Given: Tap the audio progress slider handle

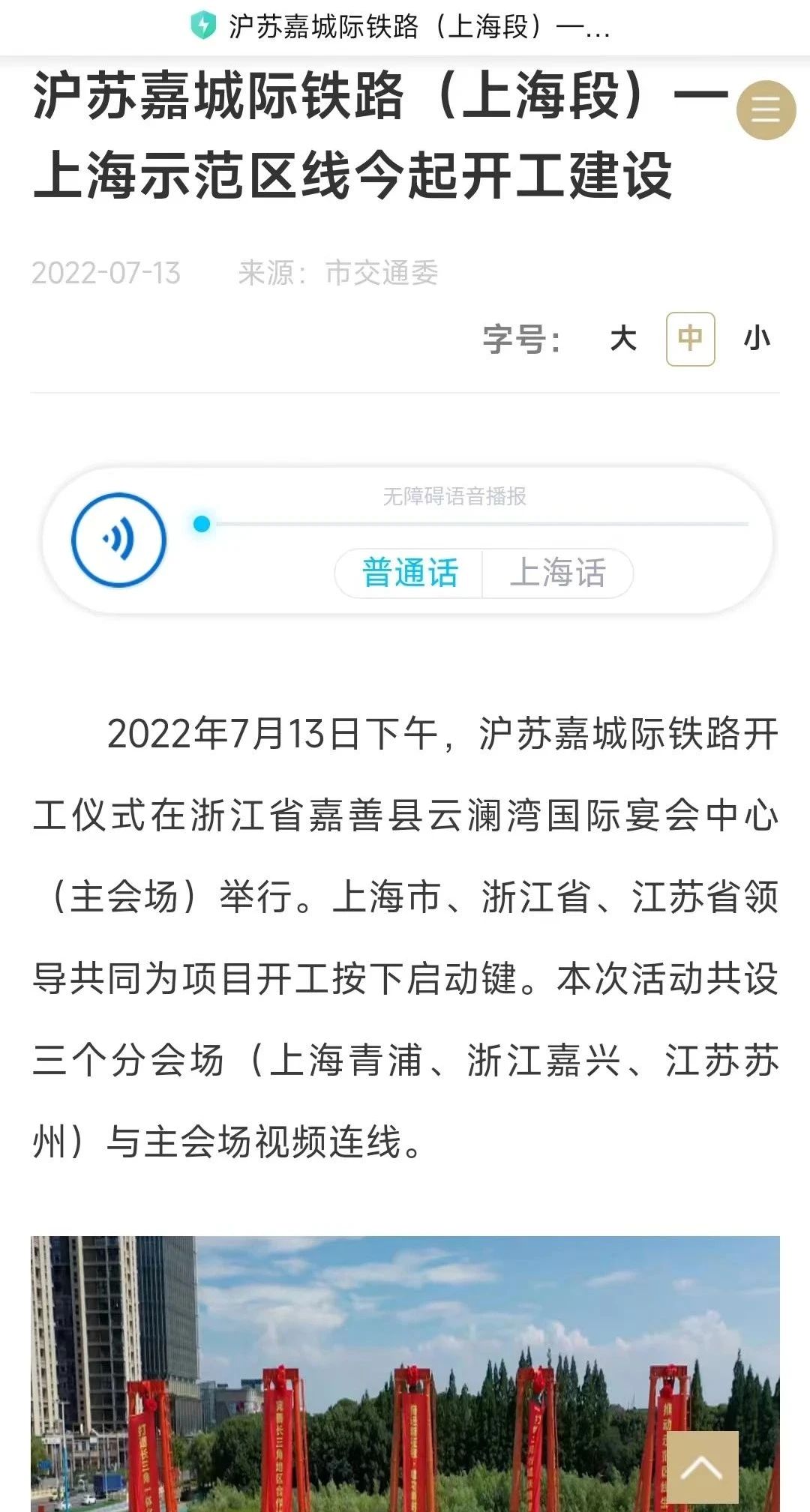Looking at the screenshot, I should click(x=202, y=524).
